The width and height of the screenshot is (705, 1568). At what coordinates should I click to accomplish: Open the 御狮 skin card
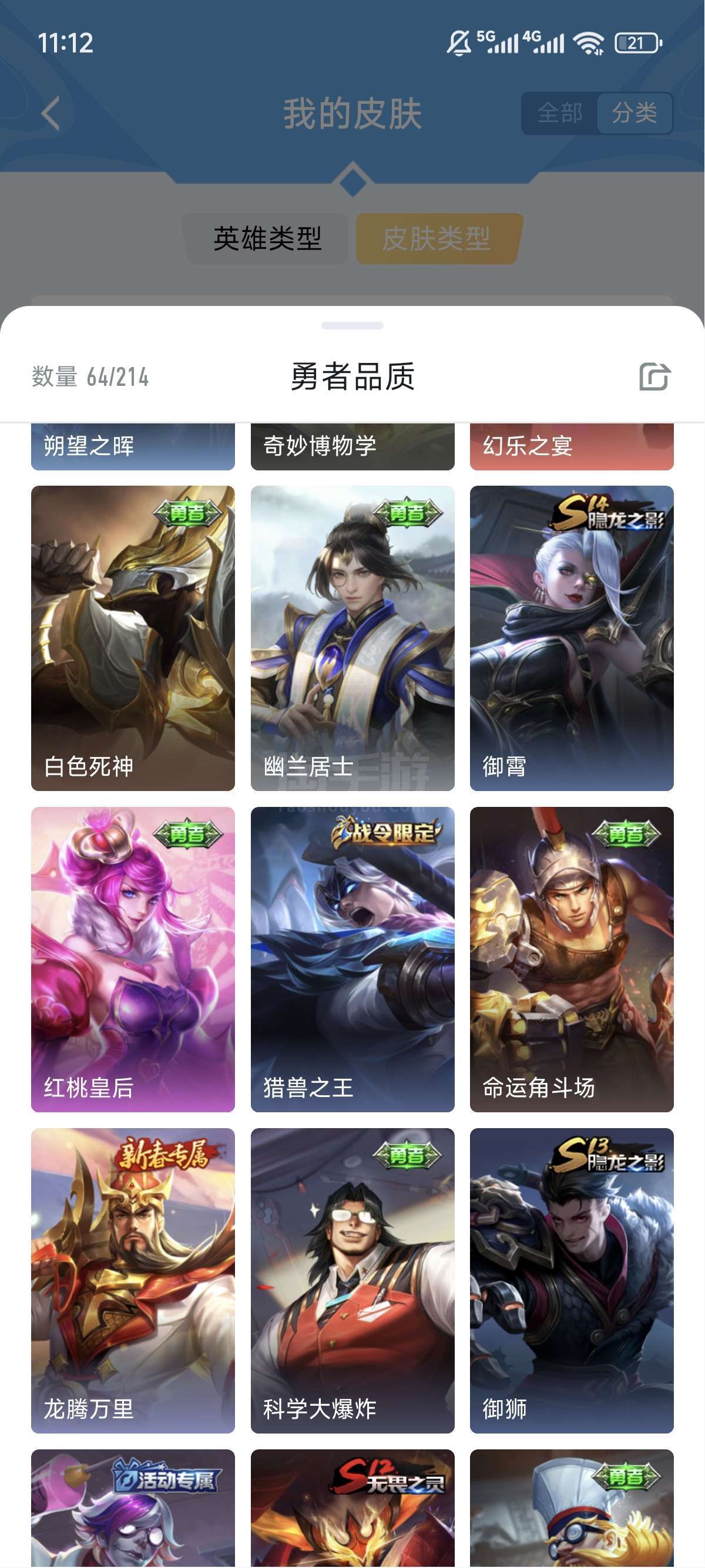[572, 1281]
